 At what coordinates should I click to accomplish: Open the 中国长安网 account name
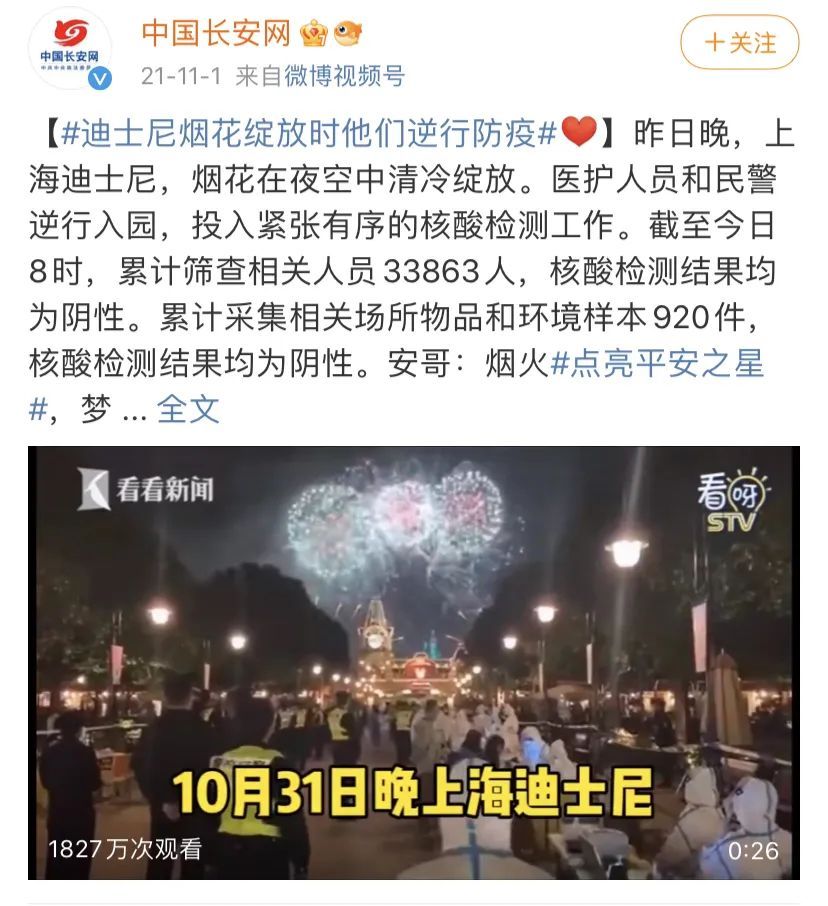(215, 33)
